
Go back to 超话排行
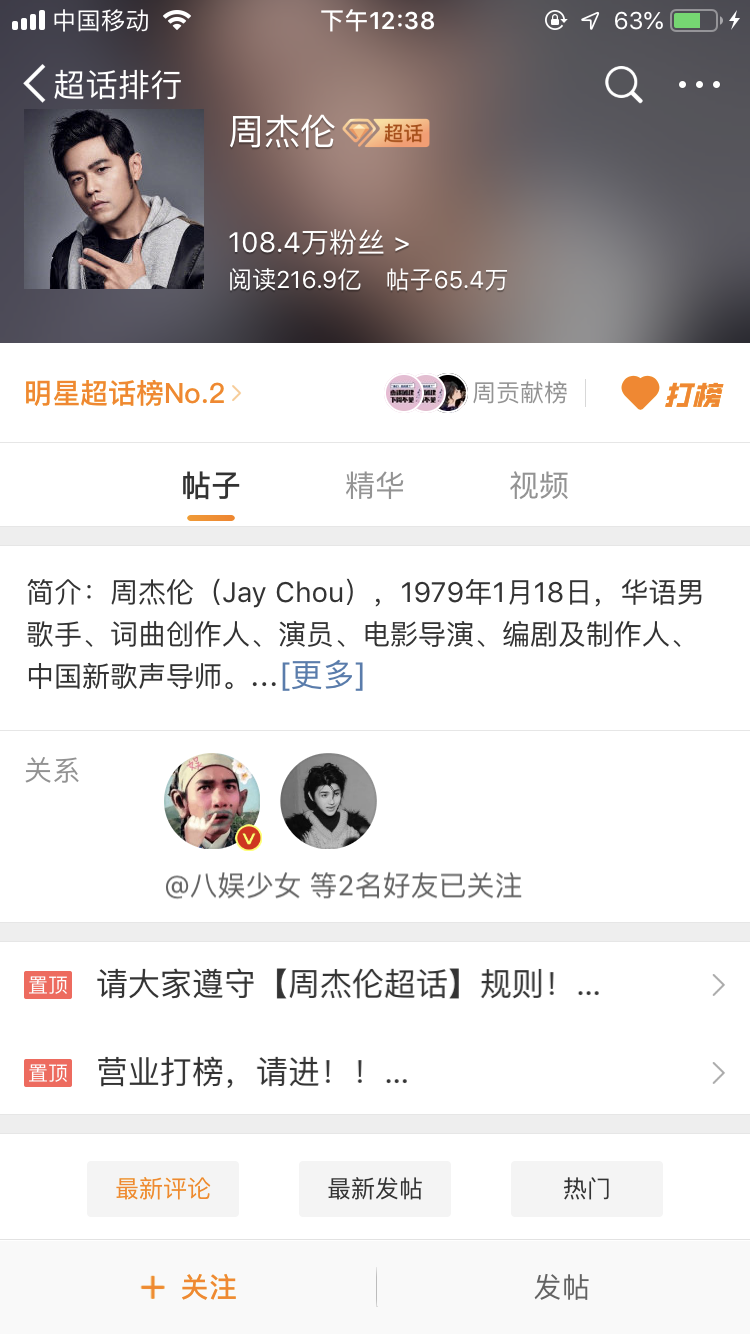(x=100, y=85)
